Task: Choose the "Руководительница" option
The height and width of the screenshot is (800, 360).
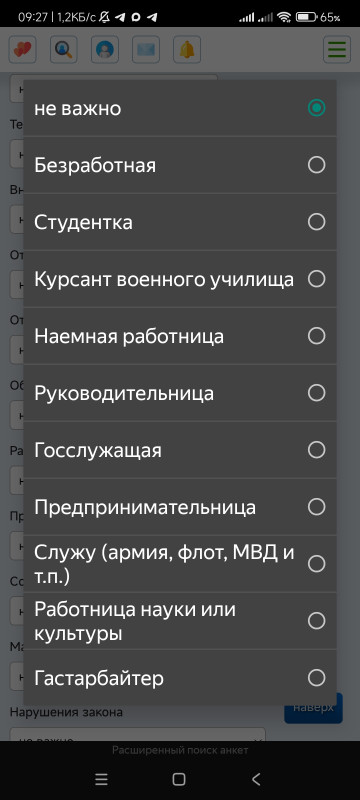Action: pyautogui.click(x=179, y=393)
